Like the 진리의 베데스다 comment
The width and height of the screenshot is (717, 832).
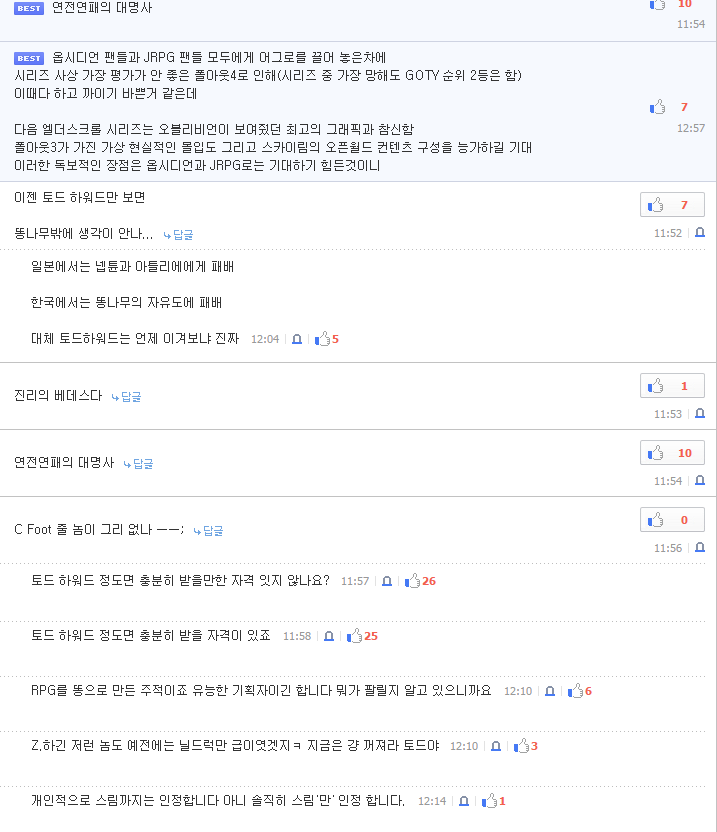click(x=672, y=386)
